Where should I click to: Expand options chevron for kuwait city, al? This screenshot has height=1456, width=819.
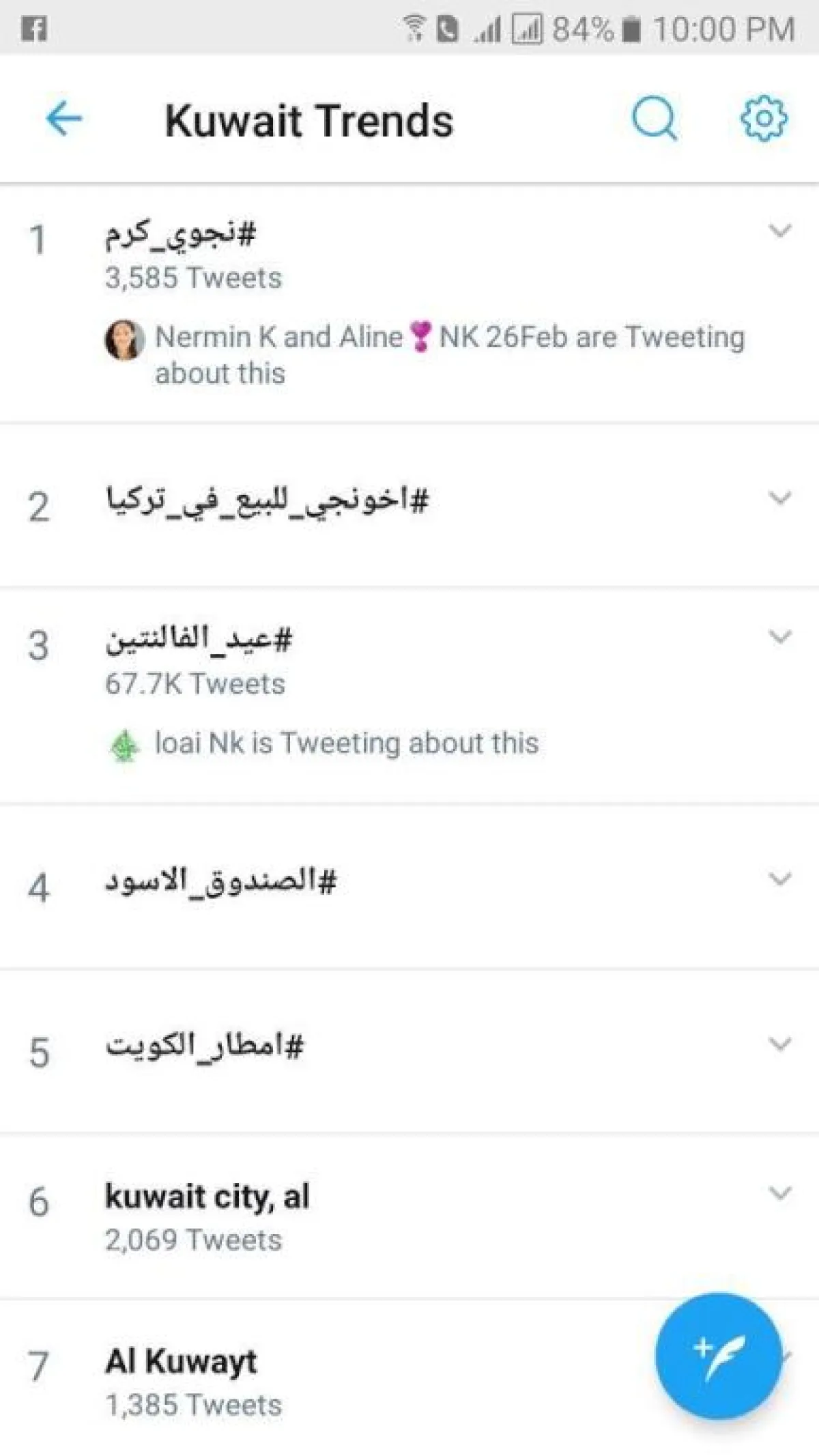(779, 1193)
